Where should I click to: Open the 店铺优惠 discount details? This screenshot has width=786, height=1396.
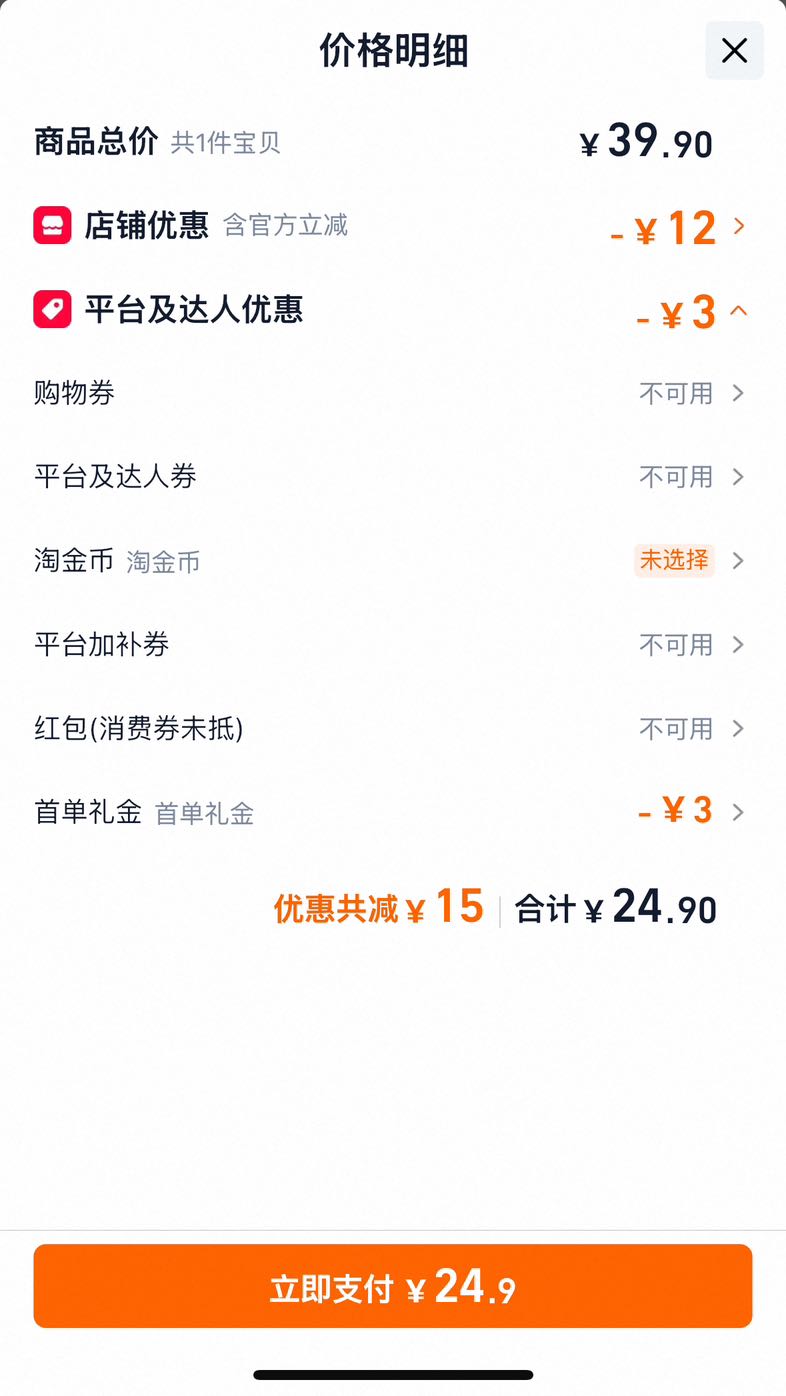[392, 227]
